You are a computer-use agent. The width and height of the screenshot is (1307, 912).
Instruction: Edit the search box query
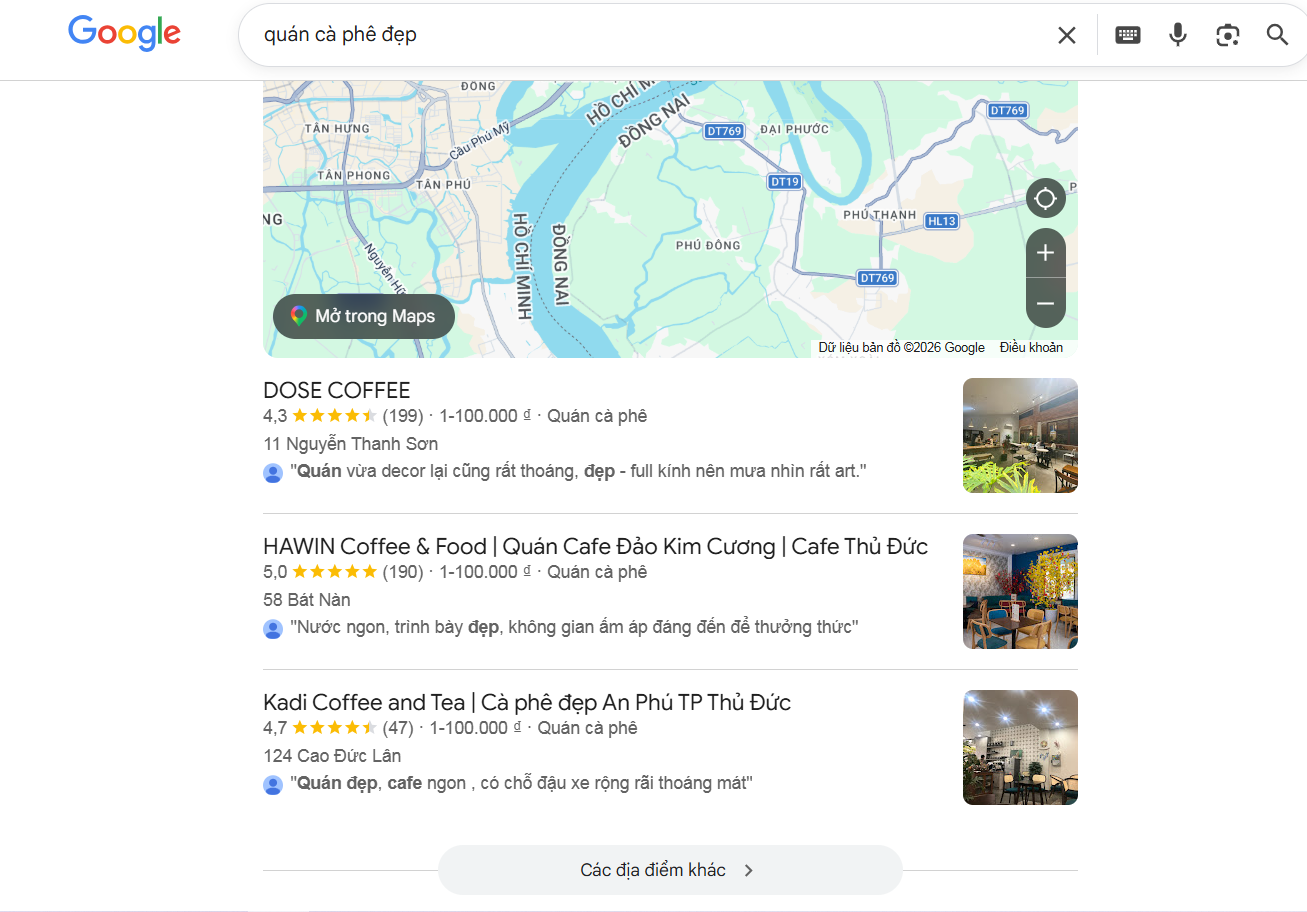click(640, 35)
